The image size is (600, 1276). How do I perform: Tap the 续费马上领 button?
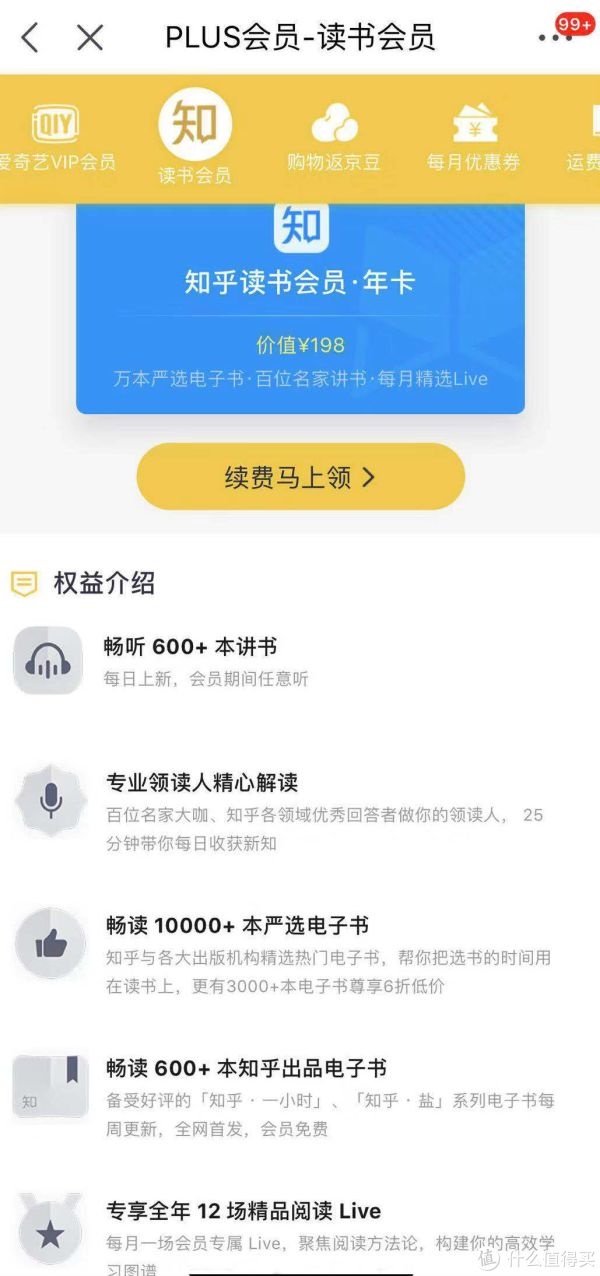pos(300,477)
